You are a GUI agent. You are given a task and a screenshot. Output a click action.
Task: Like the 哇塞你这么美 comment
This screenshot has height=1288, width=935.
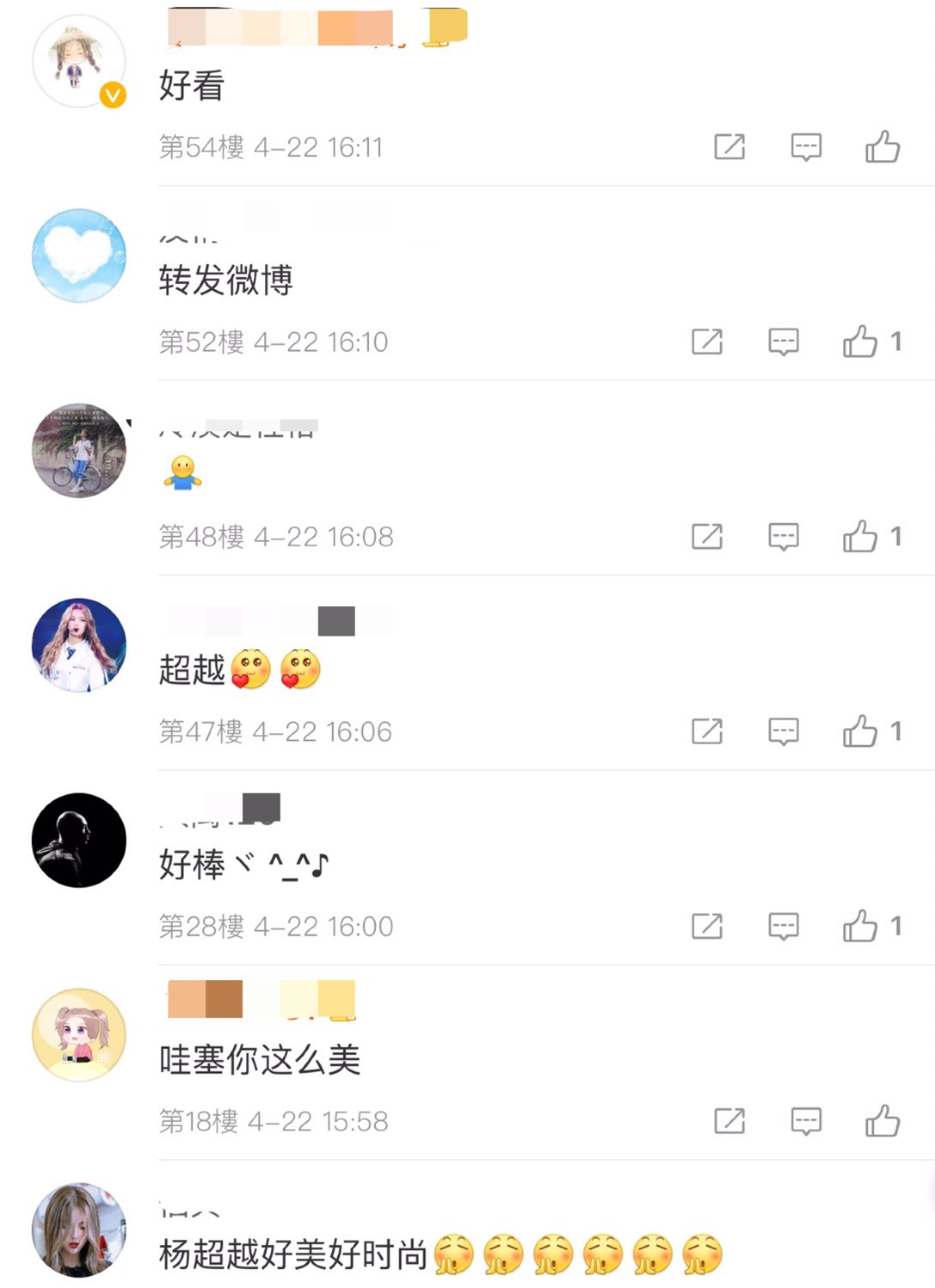point(882,1120)
